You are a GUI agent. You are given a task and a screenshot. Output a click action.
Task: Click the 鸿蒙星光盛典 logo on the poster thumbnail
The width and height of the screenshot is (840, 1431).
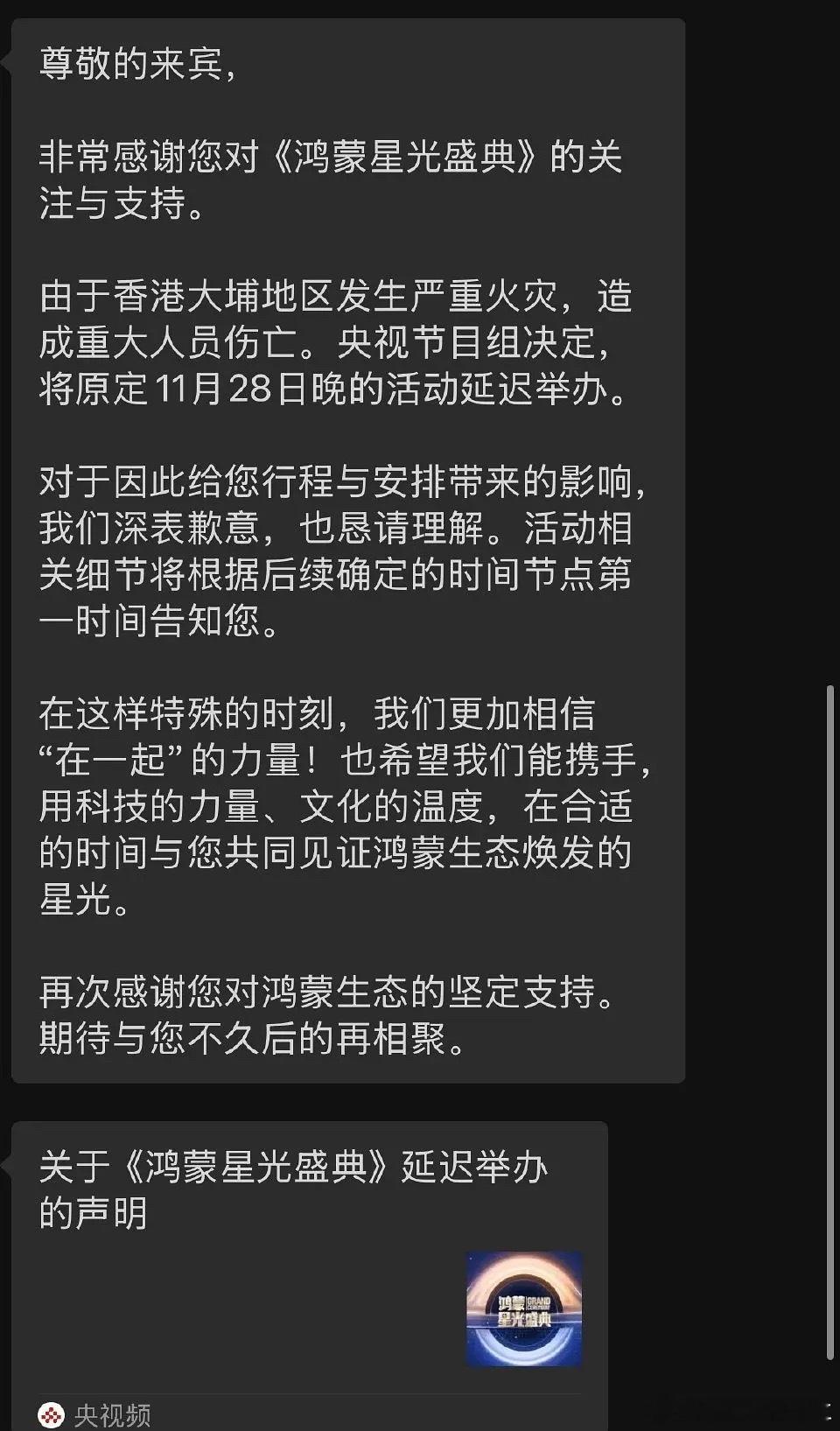[525, 1308]
